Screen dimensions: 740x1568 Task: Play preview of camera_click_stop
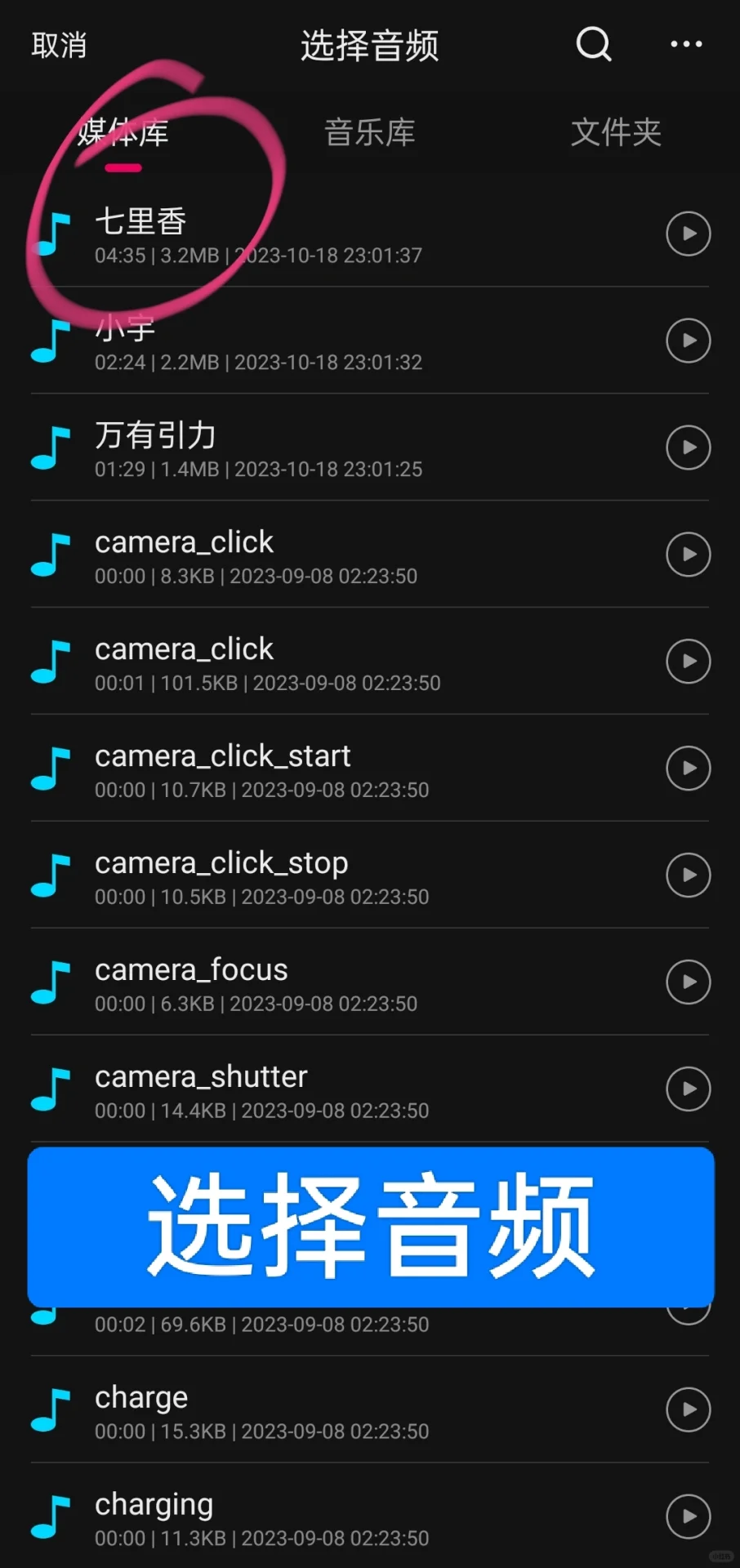(689, 875)
